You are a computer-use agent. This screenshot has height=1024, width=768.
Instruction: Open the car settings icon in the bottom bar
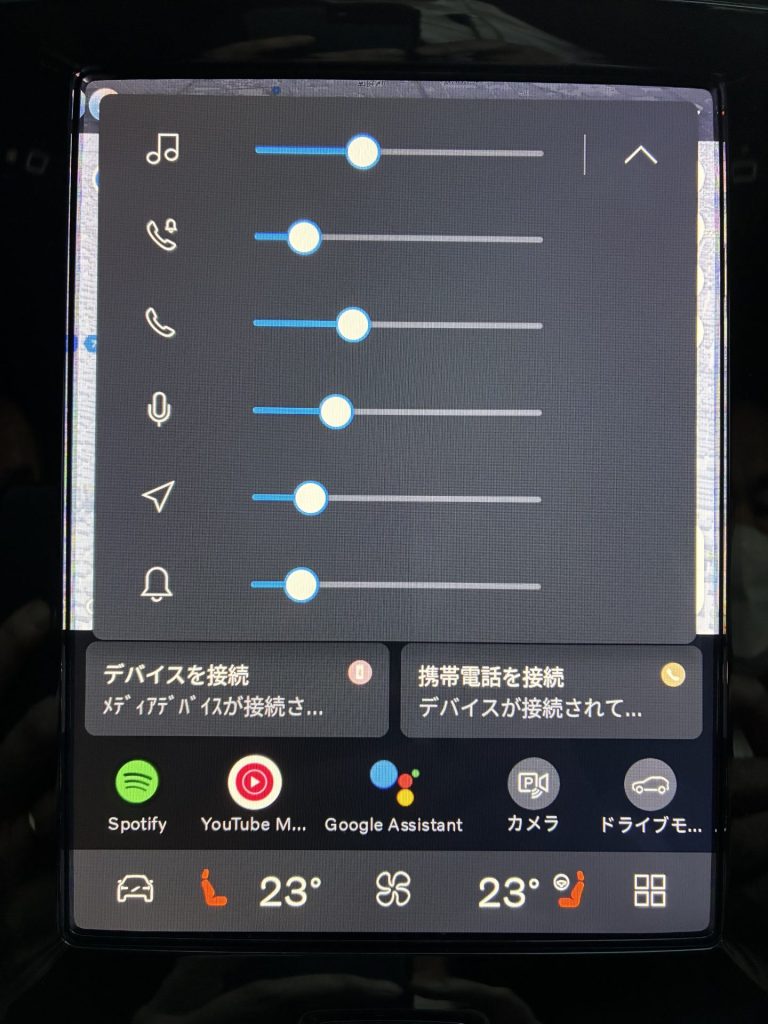click(135, 890)
